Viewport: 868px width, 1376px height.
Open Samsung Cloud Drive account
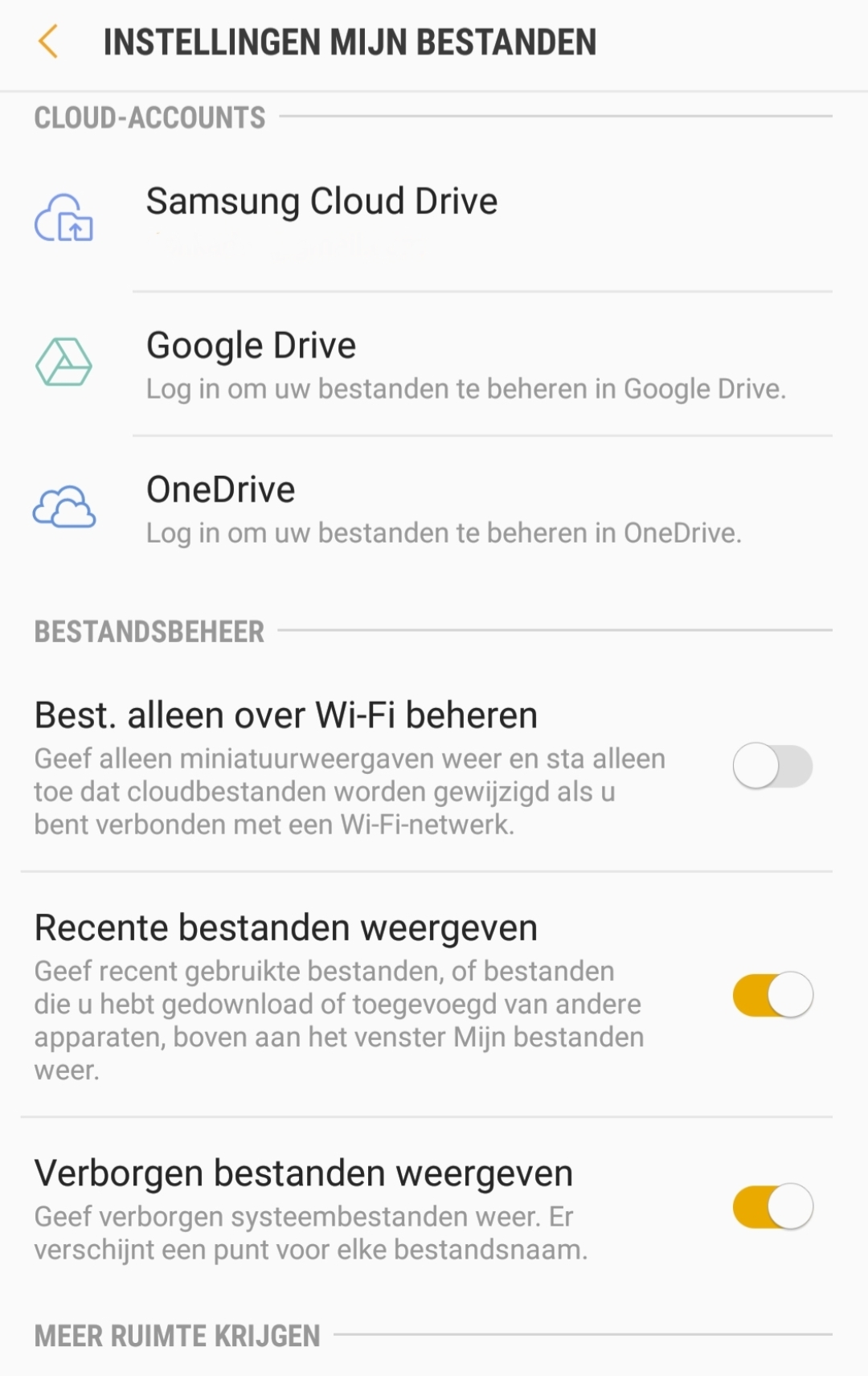[321, 203]
